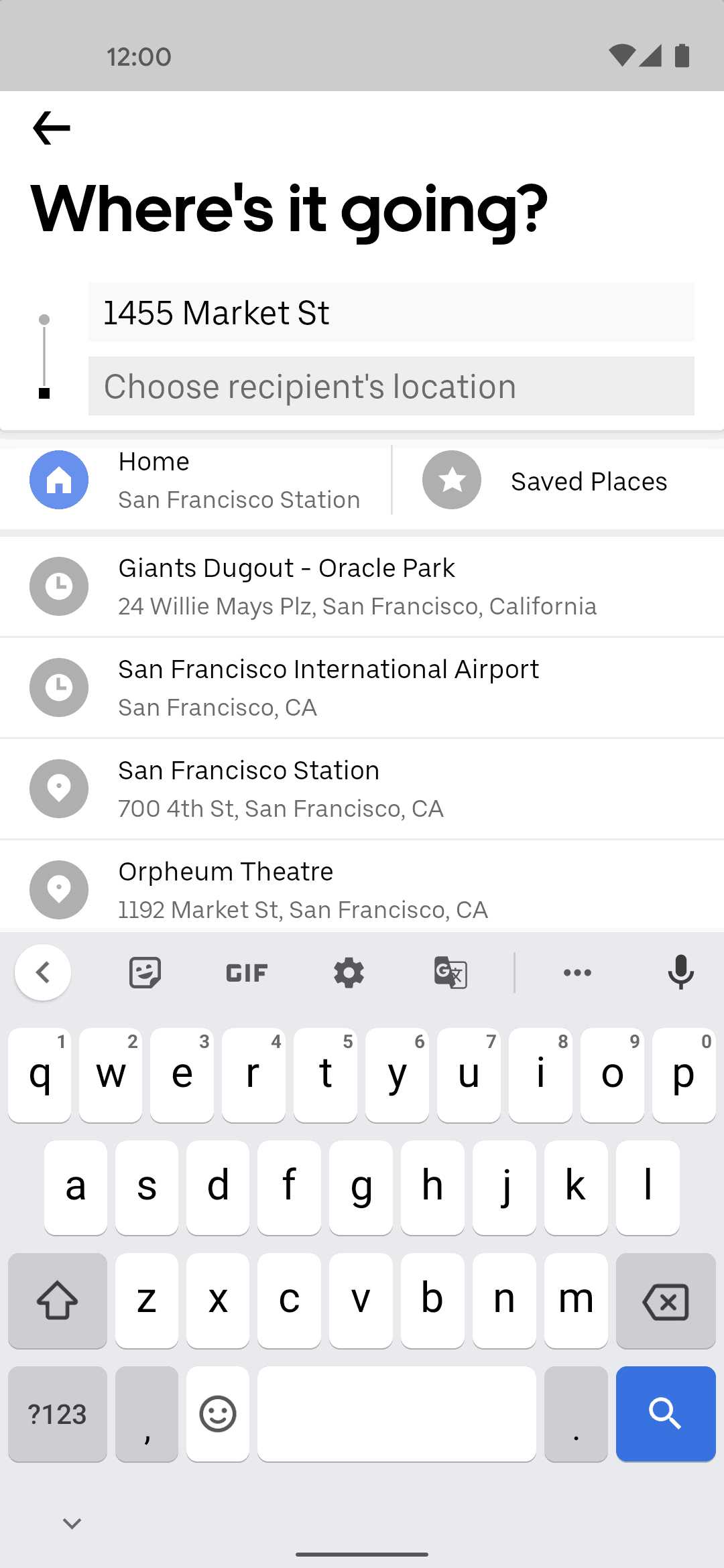Open keyboard settings gear

tap(349, 972)
